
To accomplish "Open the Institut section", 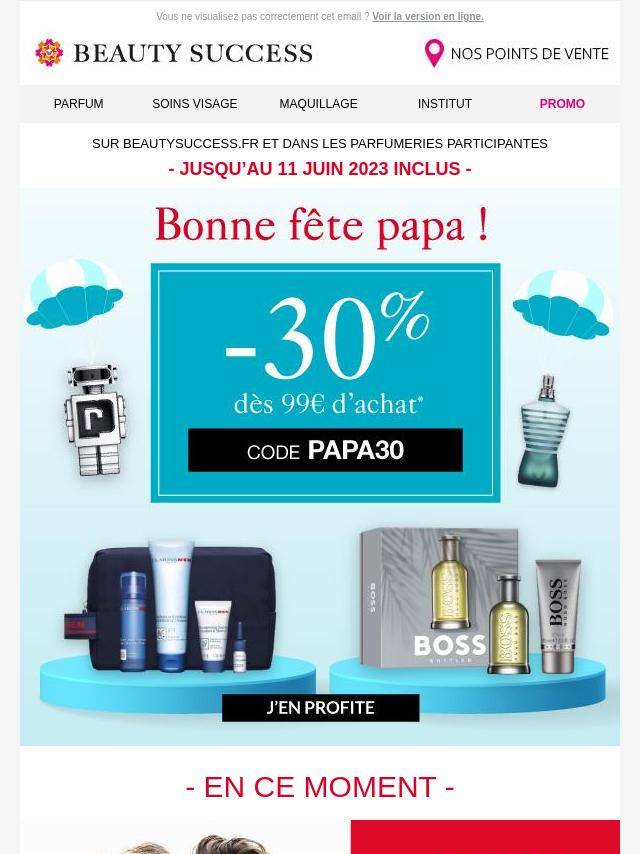I will 444,104.
